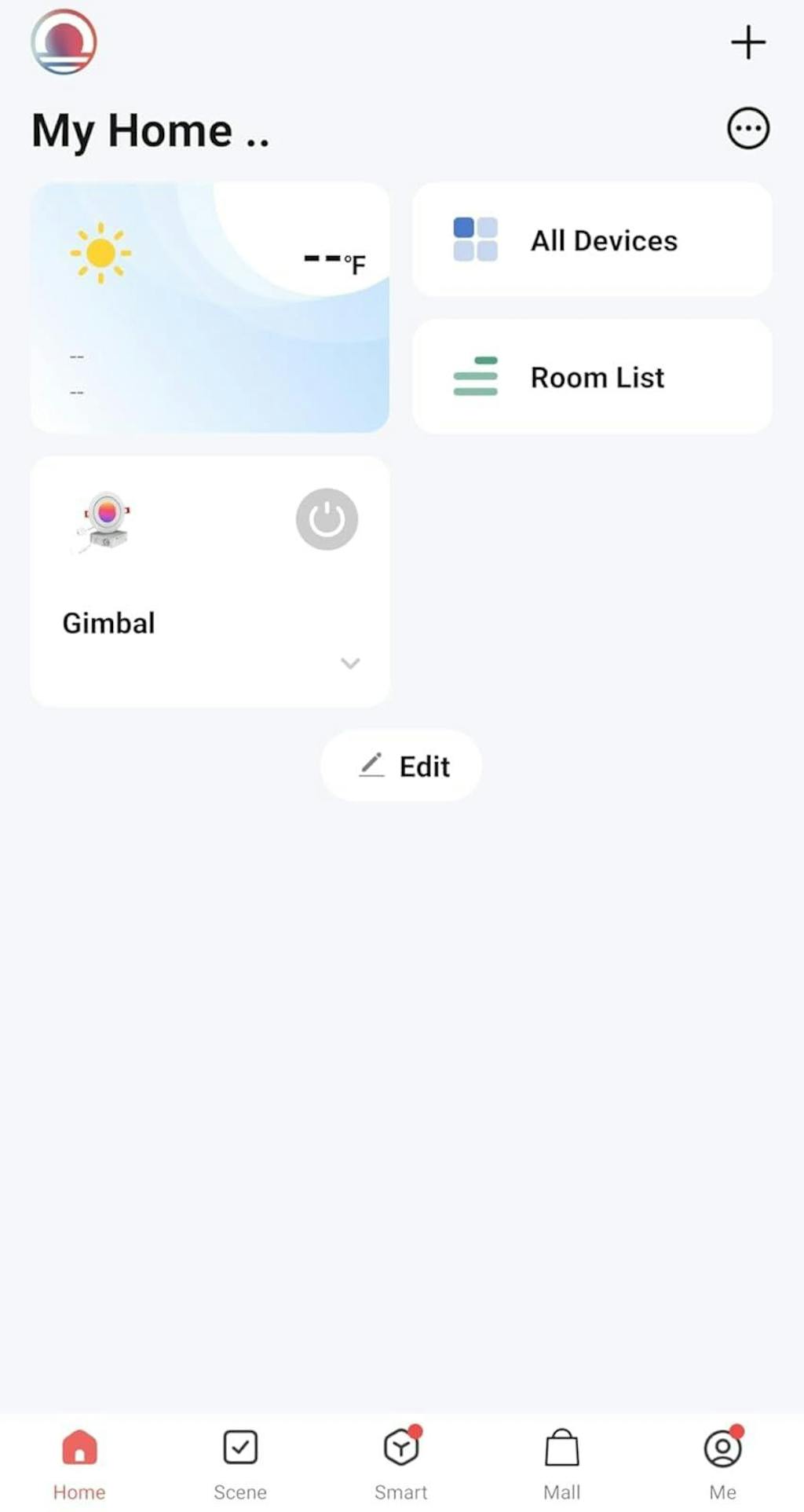The image size is (804, 1512).
Task: Open All Devices
Action: [x=592, y=240]
